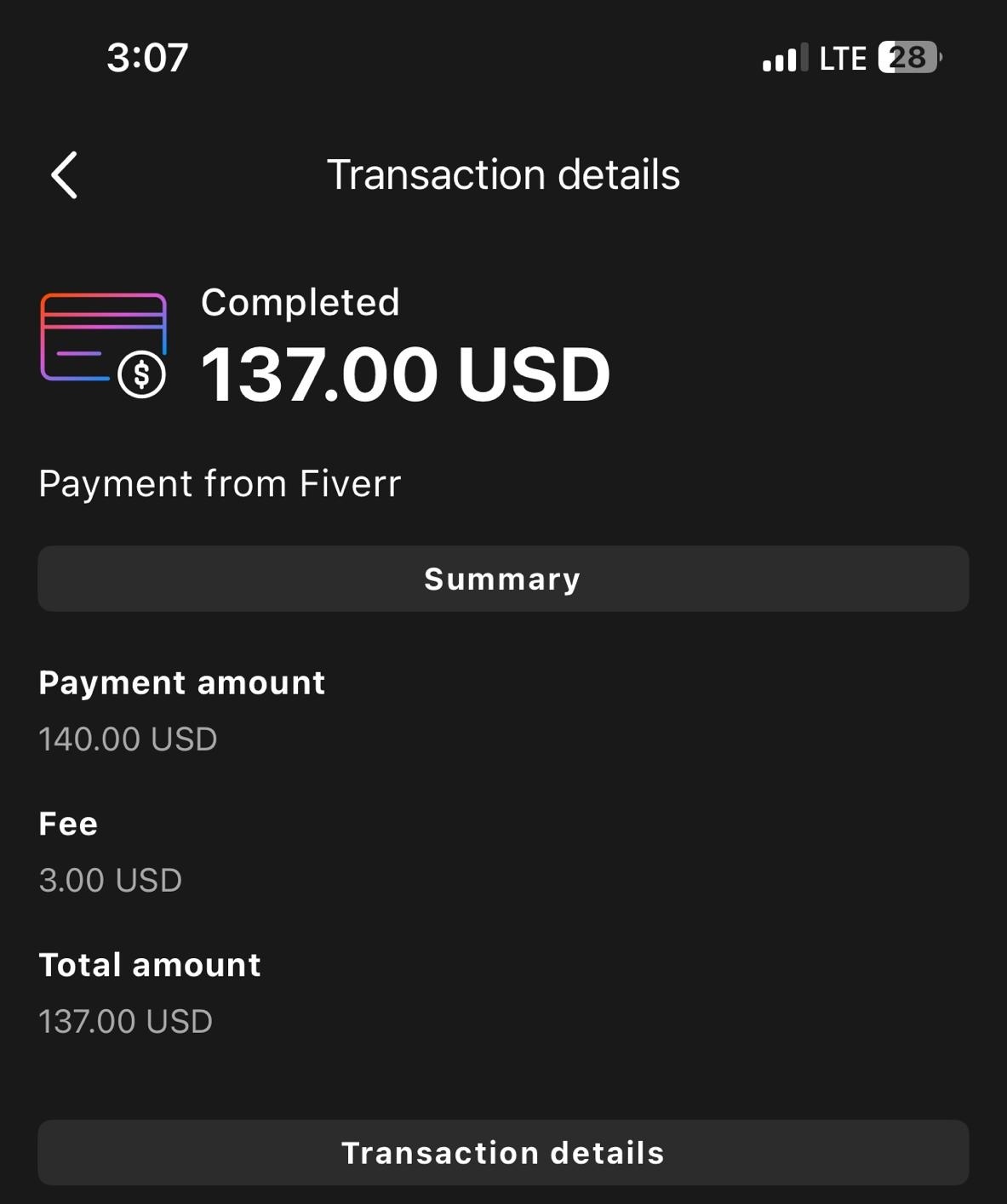
Task: Tap the Fee label
Action: click(67, 823)
